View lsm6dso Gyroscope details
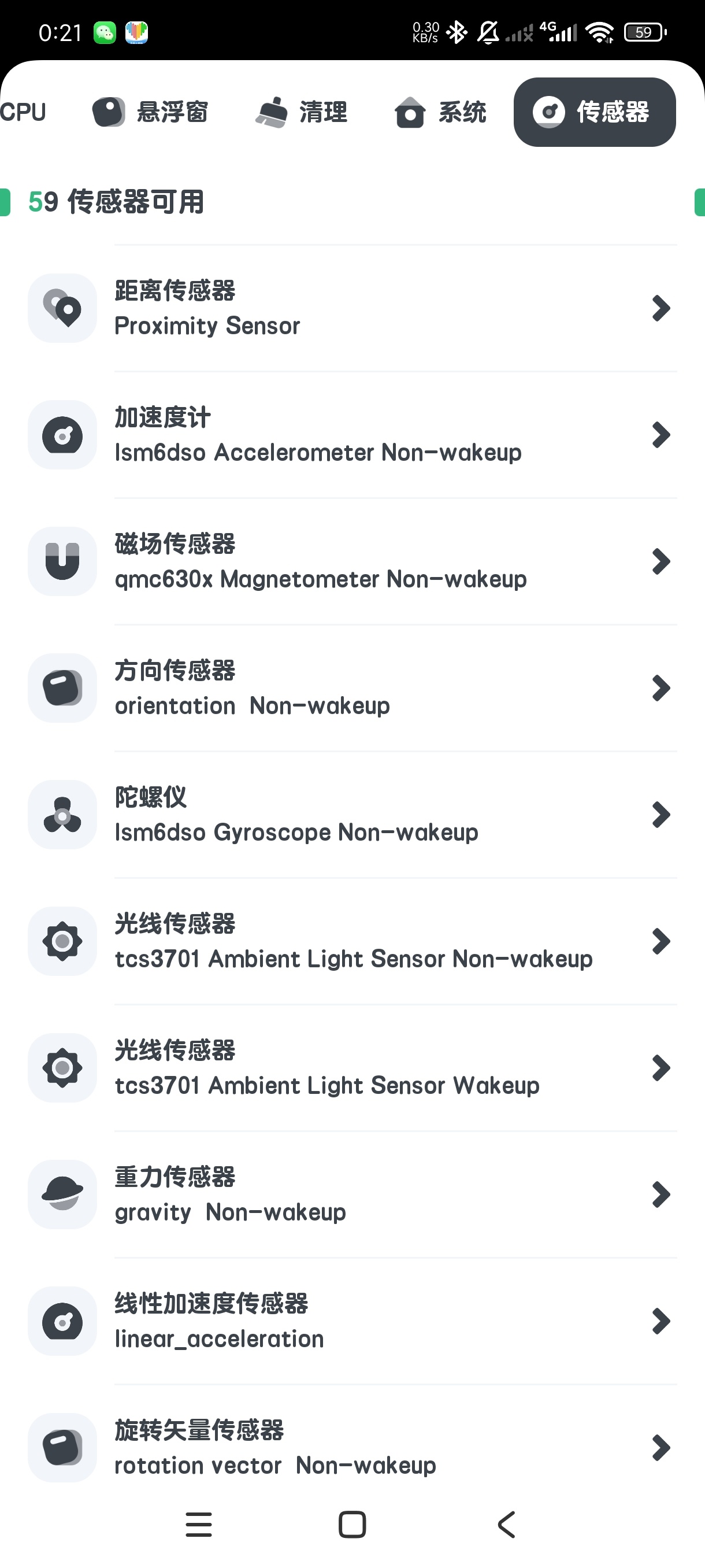Viewport: 705px width, 1568px height. (352, 815)
